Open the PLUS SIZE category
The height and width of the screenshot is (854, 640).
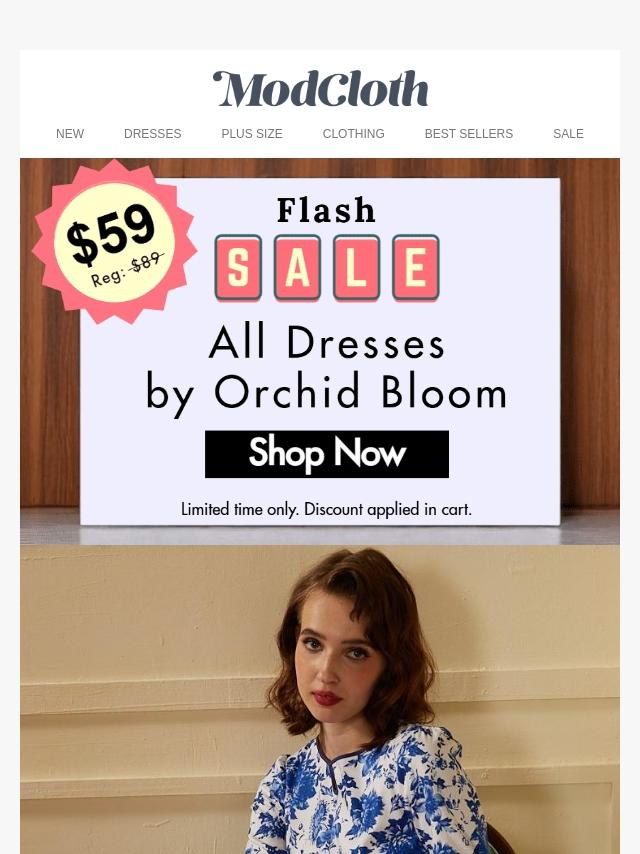(x=252, y=134)
